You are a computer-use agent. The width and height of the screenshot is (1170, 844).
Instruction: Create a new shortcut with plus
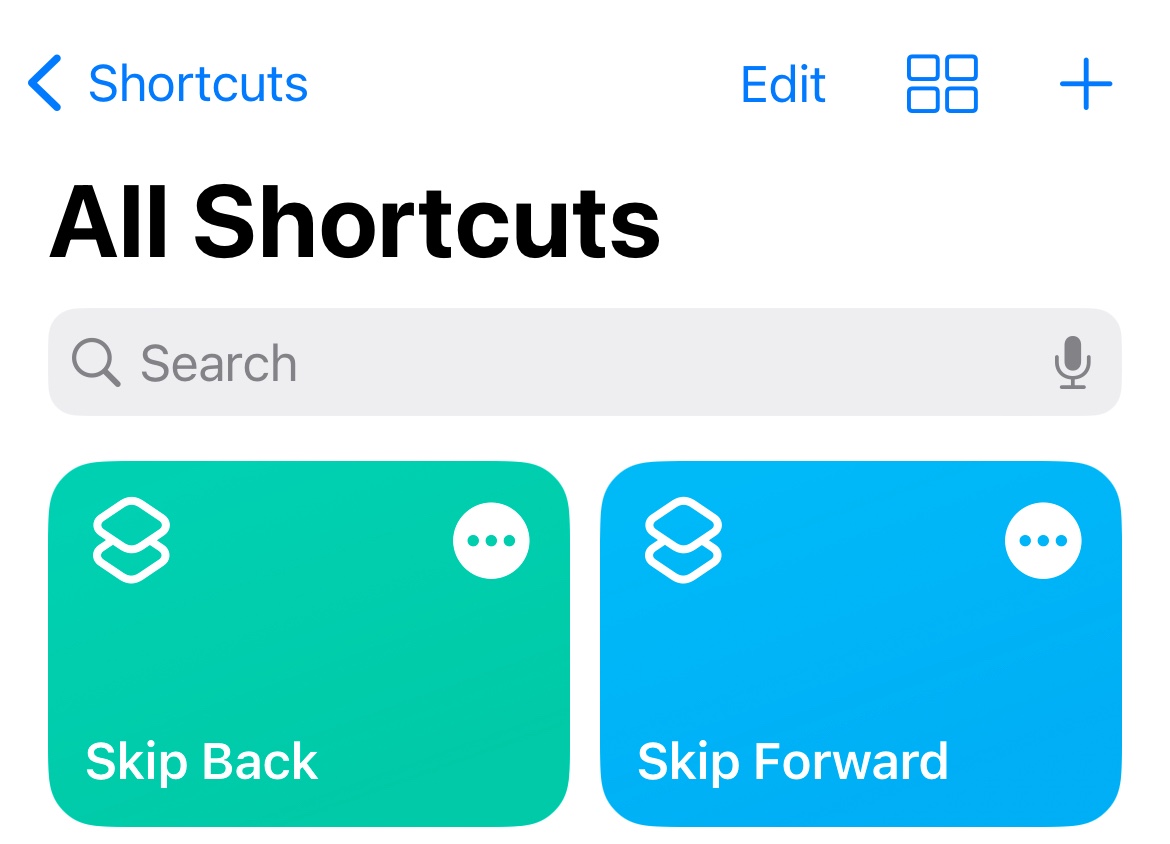1085,84
